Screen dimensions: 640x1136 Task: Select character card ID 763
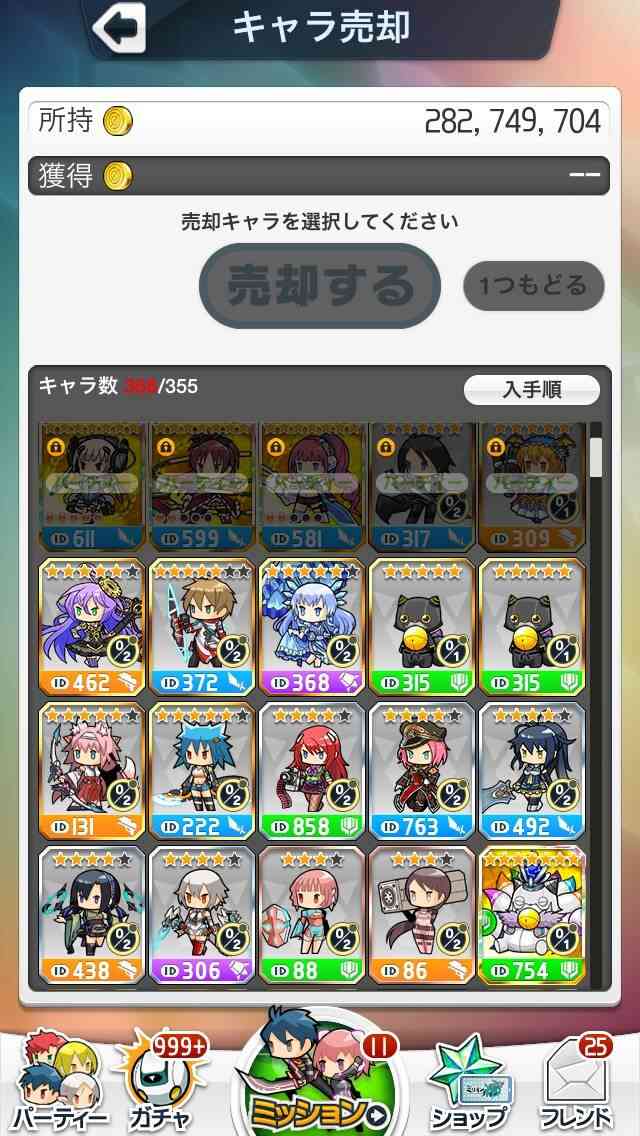click(x=422, y=770)
